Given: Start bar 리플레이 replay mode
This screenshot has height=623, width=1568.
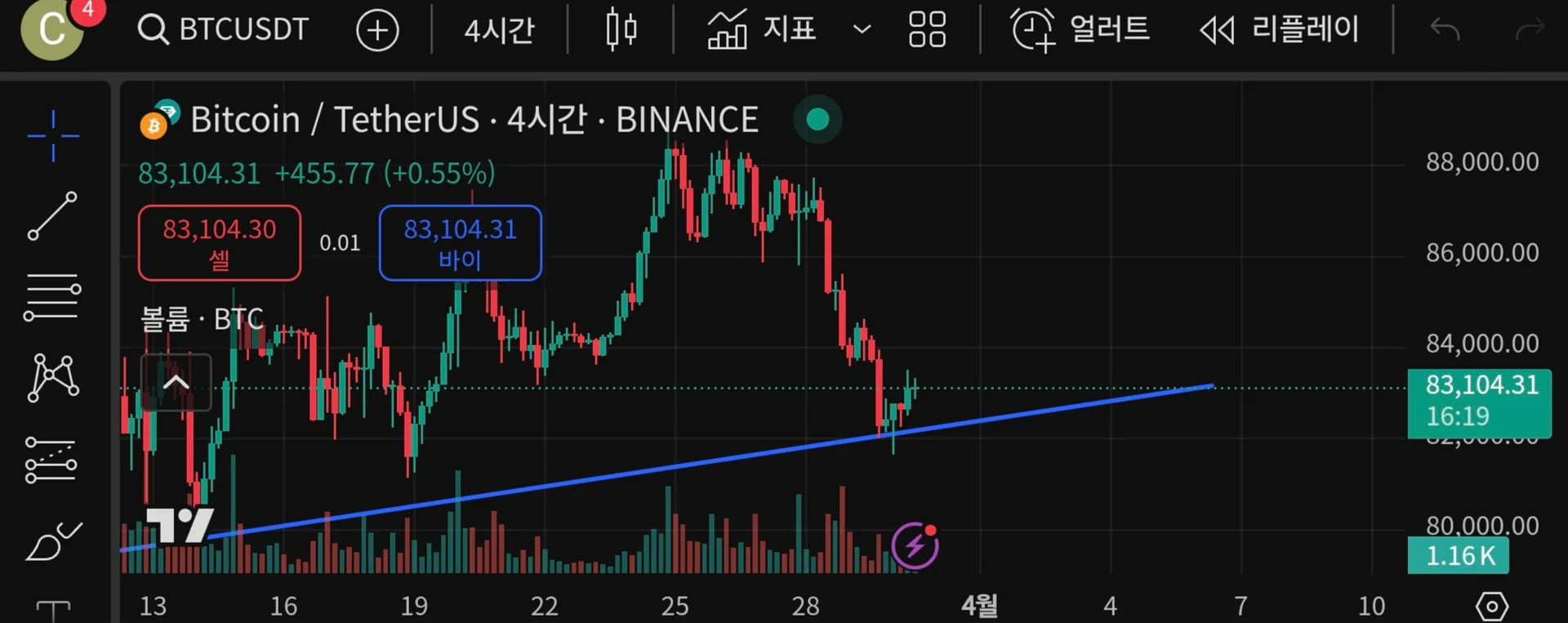Looking at the screenshot, I should (x=1279, y=30).
